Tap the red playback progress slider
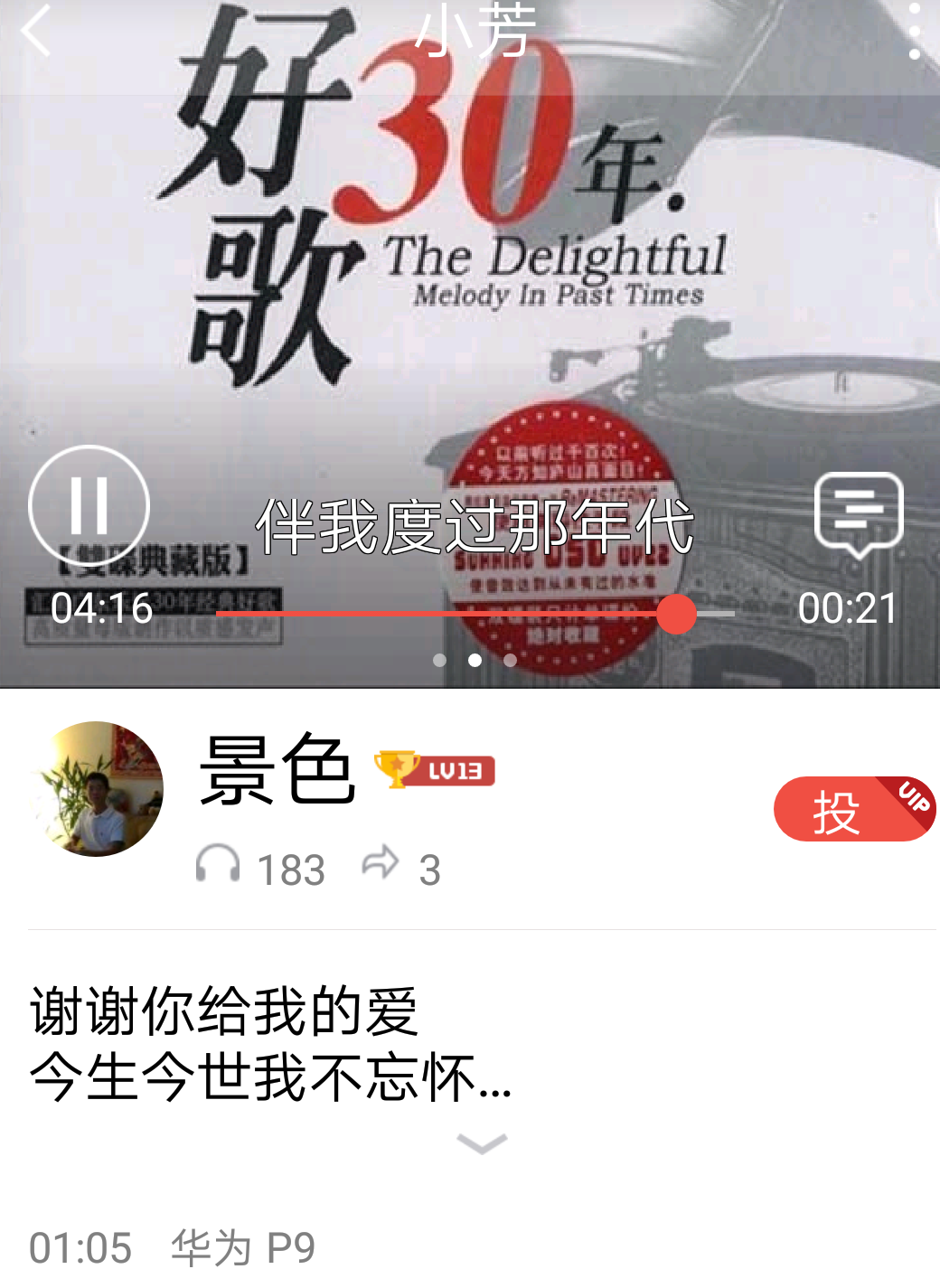The width and height of the screenshot is (940, 1288). click(x=676, y=615)
